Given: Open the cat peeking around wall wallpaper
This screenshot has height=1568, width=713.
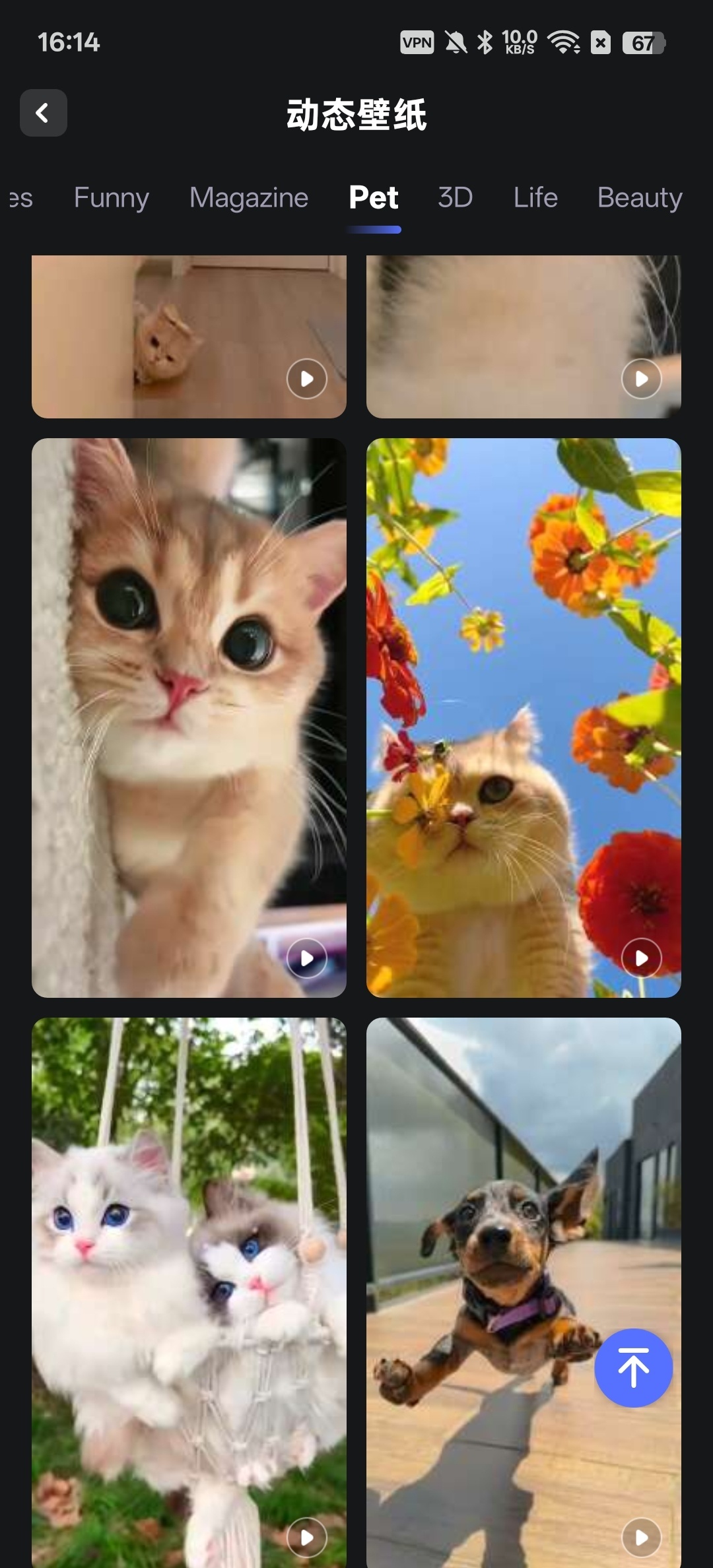Looking at the screenshot, I should (189, 337).
